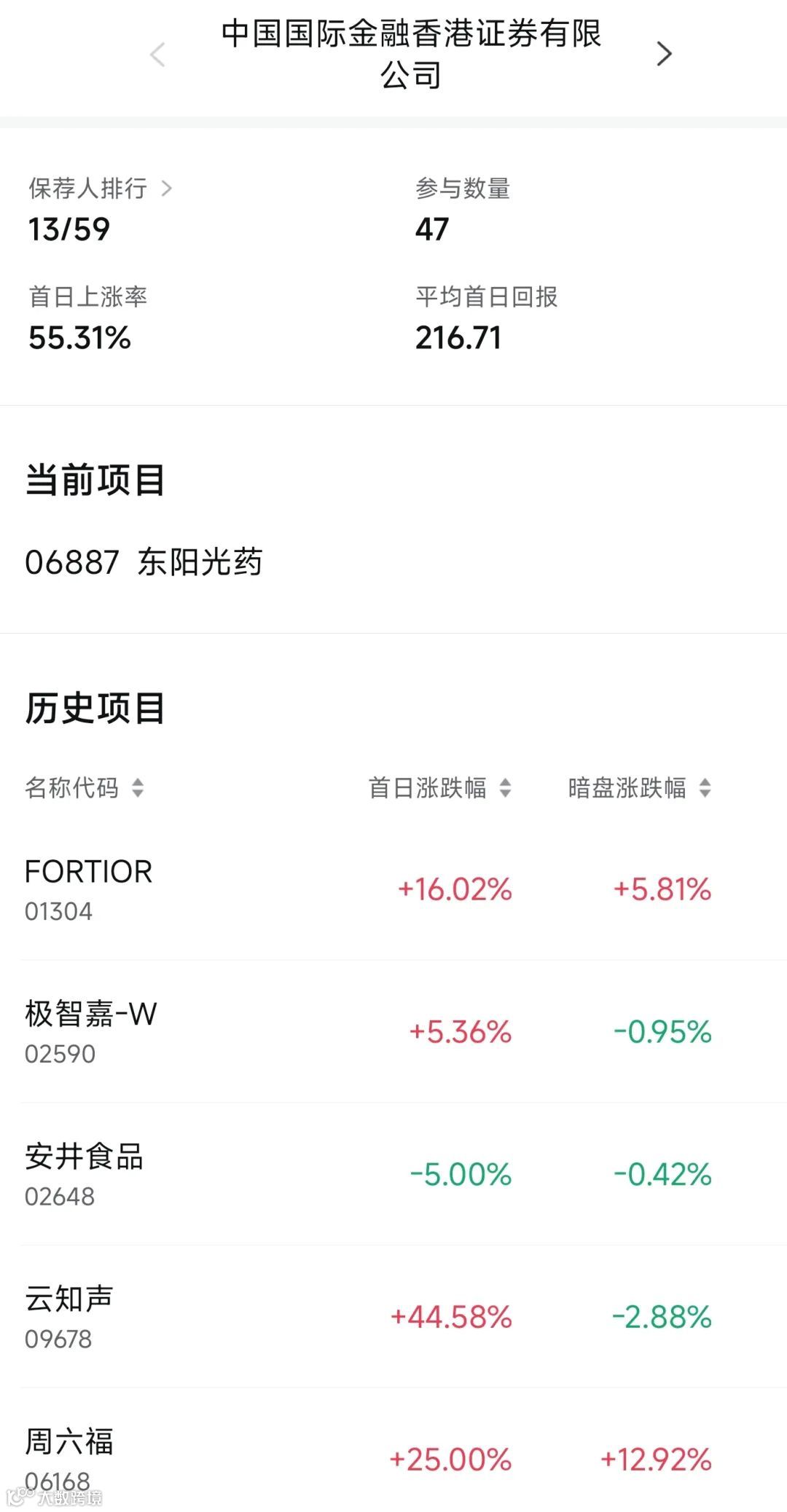Go to the next sponsor

[663, 54]
